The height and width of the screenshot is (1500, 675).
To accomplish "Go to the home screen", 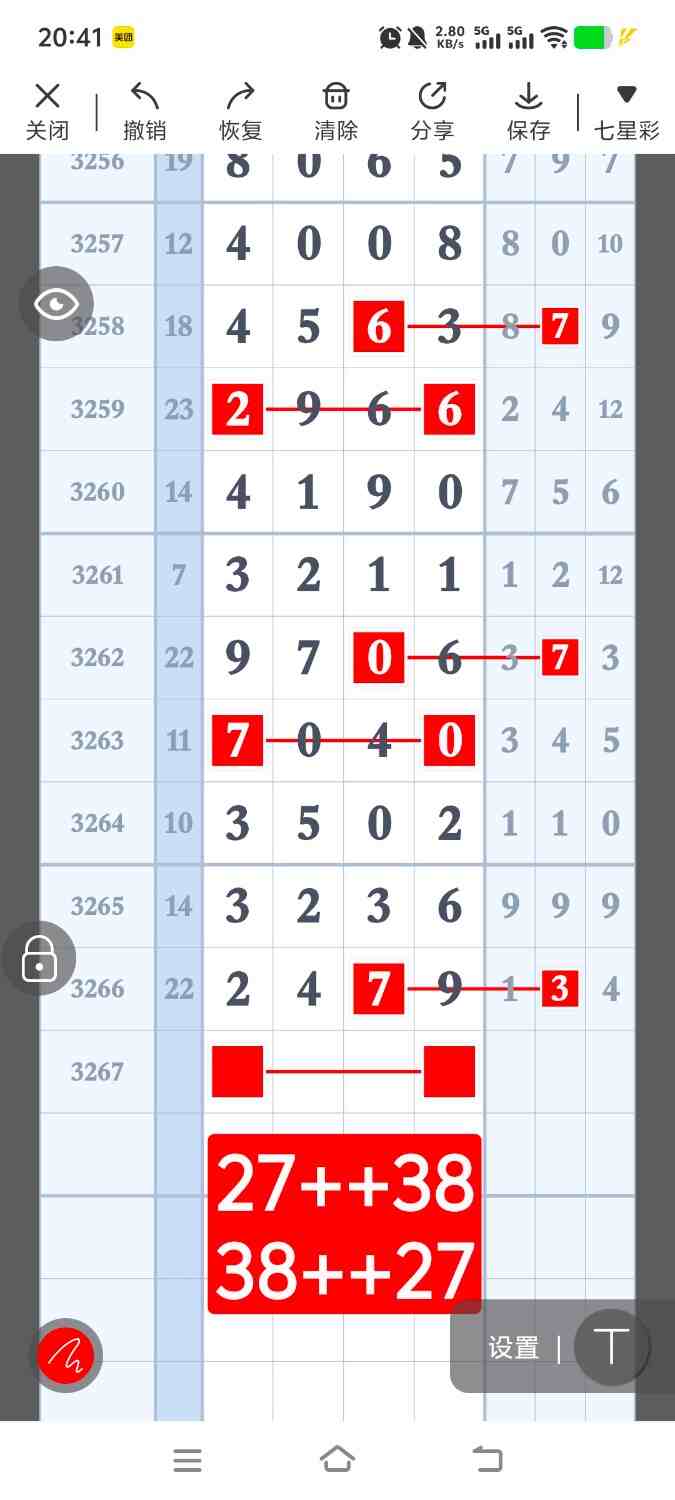I will point(337,1460).
